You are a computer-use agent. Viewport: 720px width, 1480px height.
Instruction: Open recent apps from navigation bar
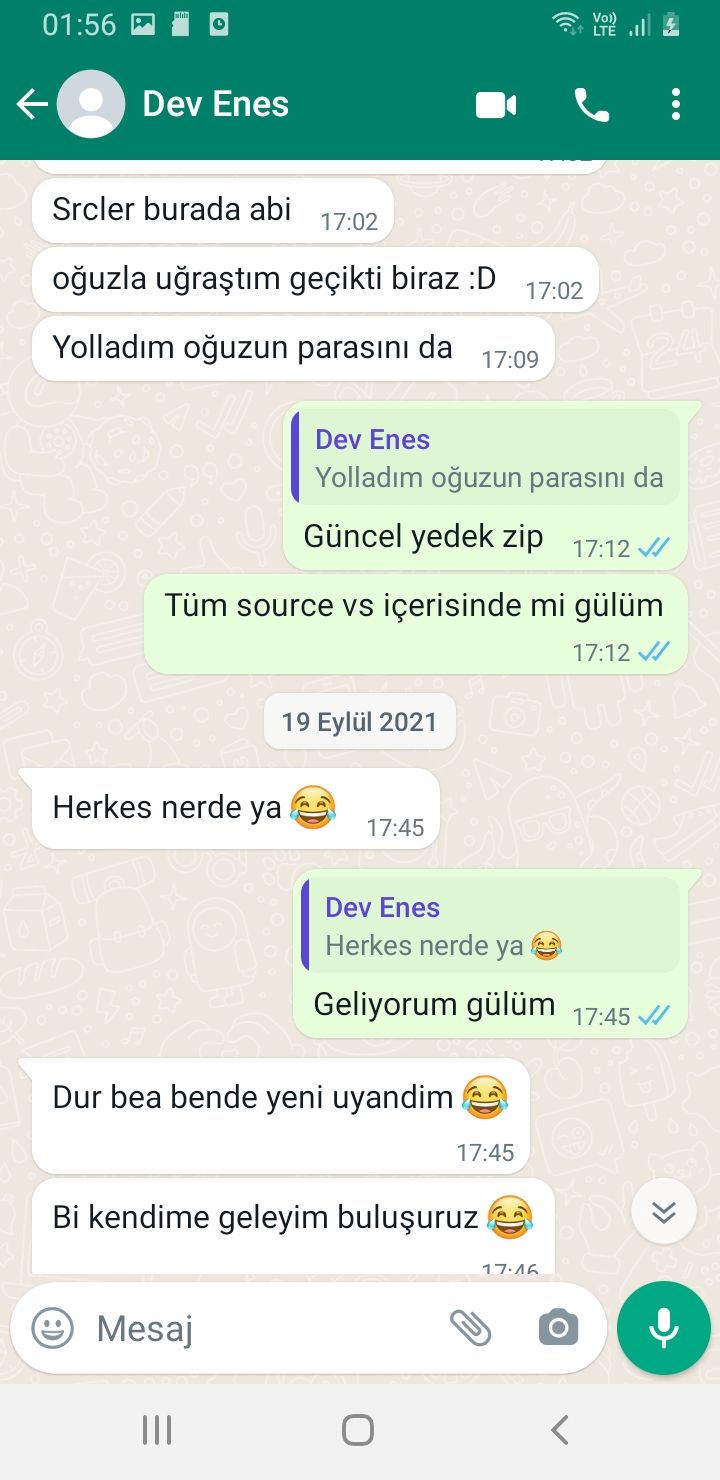[x=157, y=1430]
